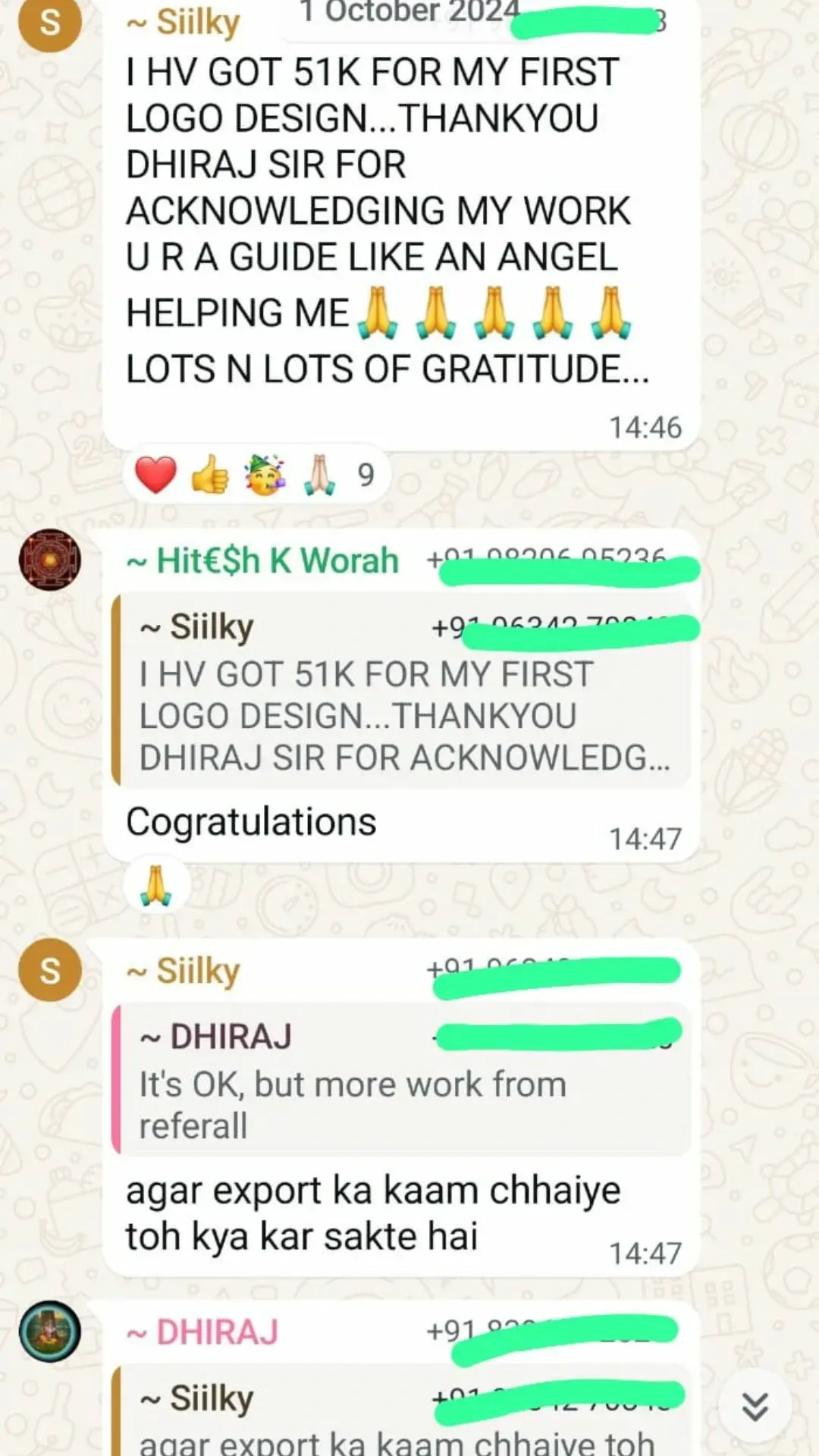View folded hands reaction under Cogratulations

point(155,885)
